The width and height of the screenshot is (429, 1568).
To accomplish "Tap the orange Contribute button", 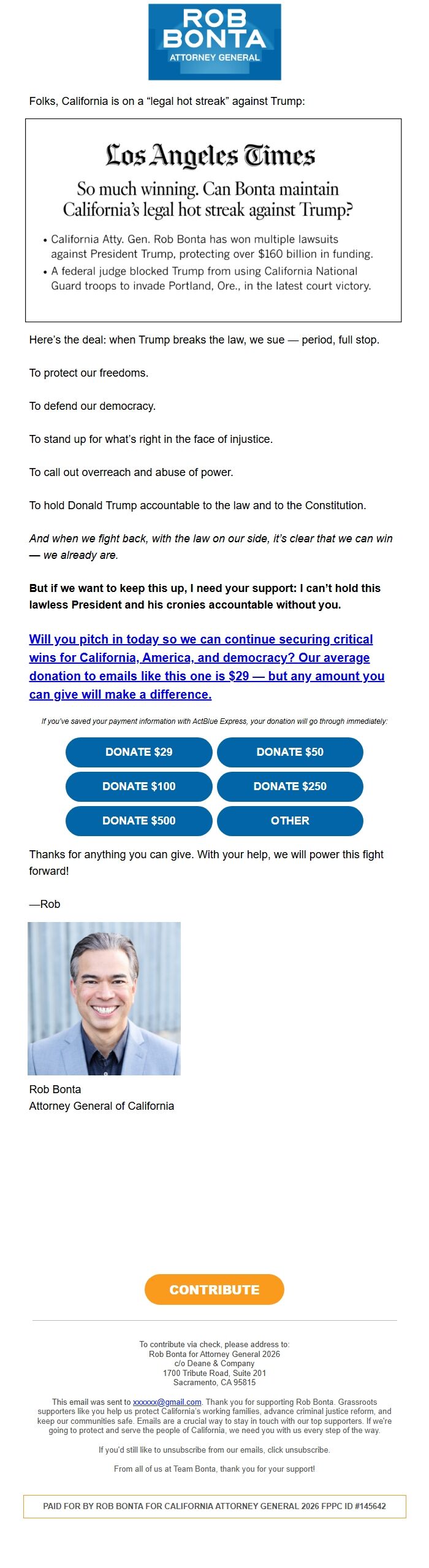I will [x=214, y=1289].
